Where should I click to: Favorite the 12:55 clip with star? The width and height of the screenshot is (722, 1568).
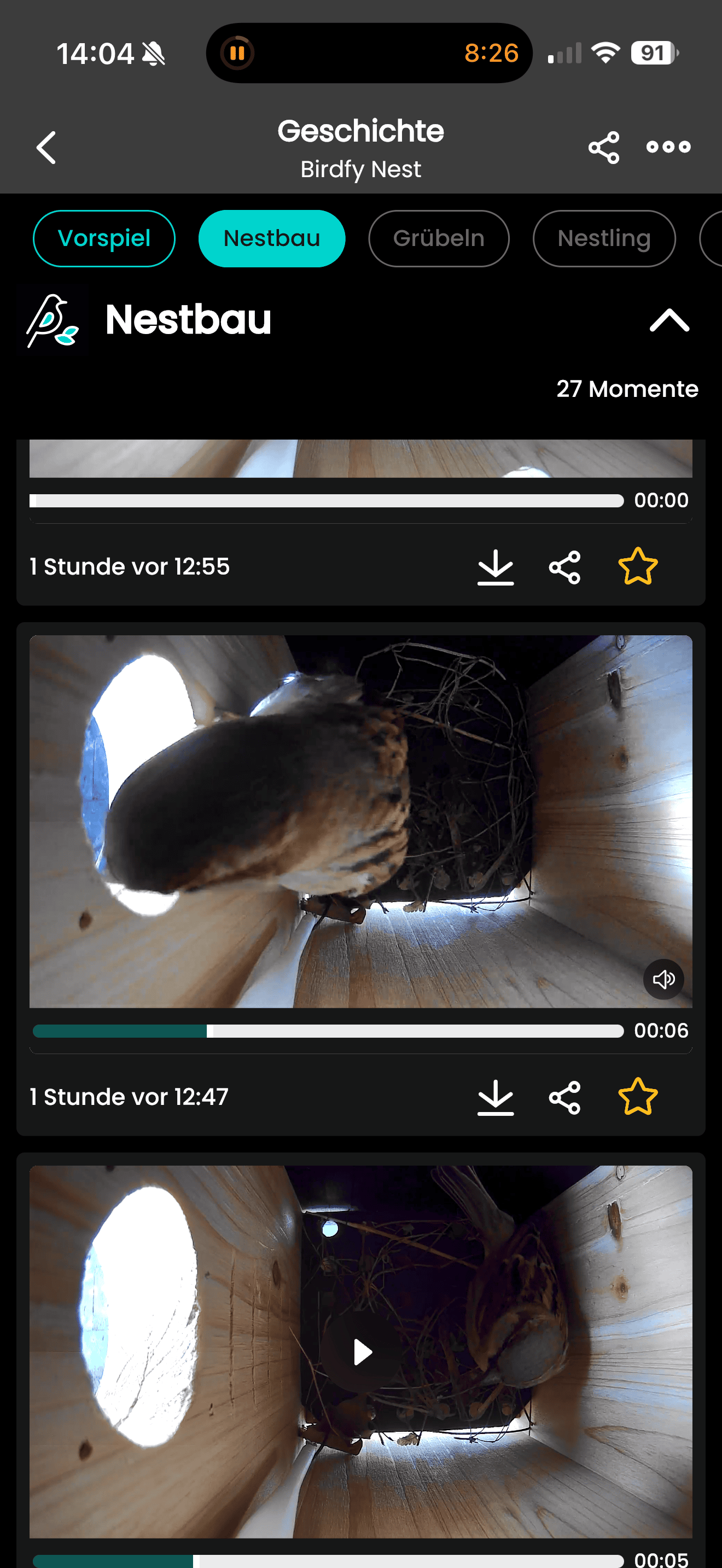[x=637, y=567]
